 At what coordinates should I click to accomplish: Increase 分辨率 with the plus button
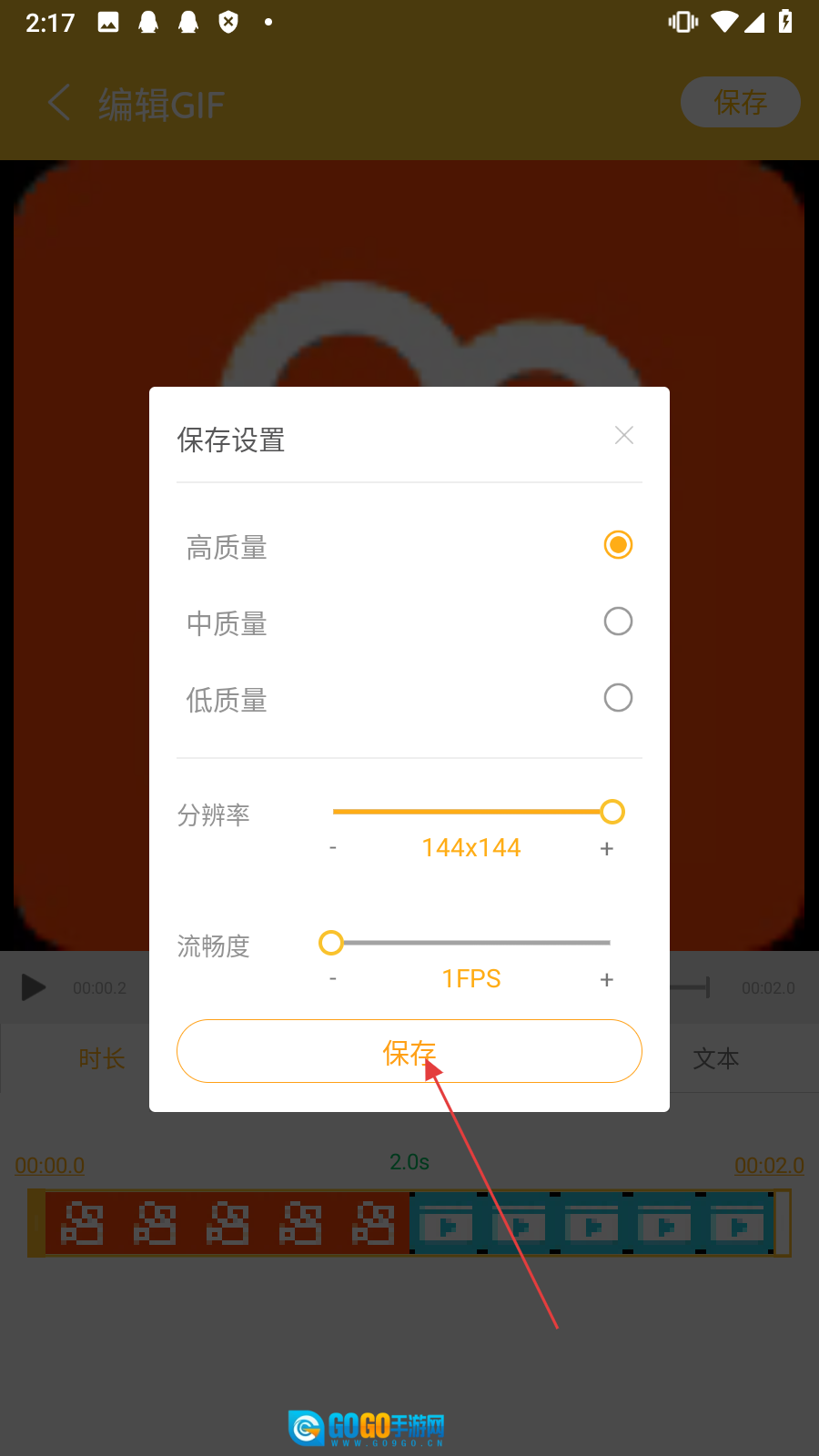pyautogui.click(x=607, y=848)
